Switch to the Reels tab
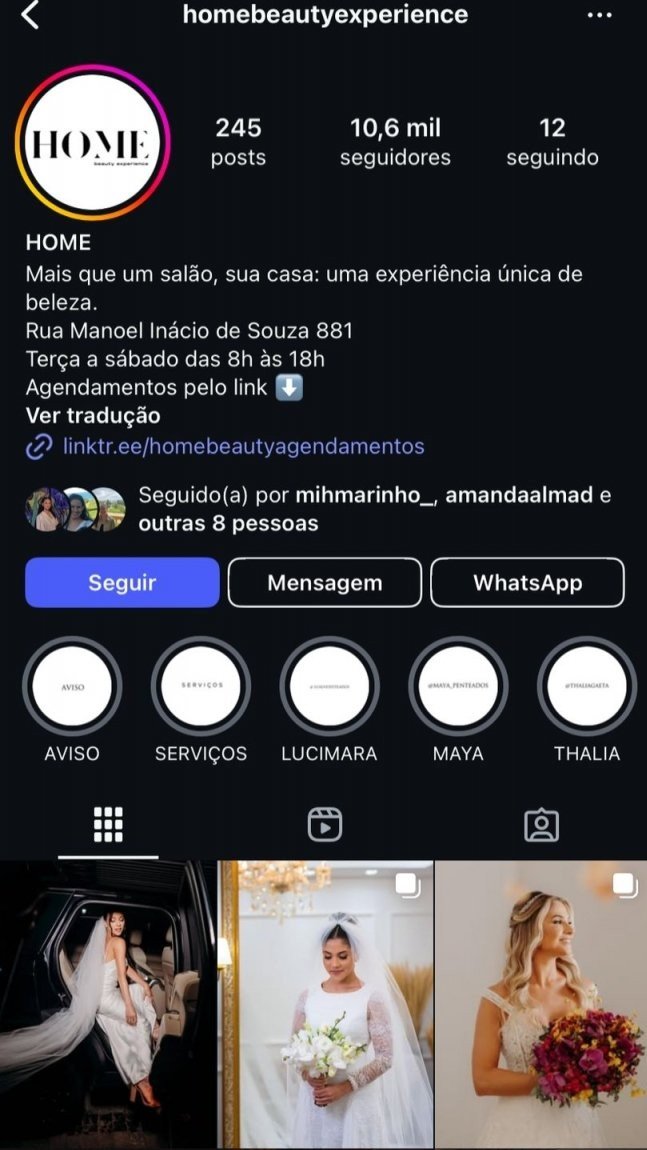The width and height of the screenshot is (647, 1150). coord(324,824)
